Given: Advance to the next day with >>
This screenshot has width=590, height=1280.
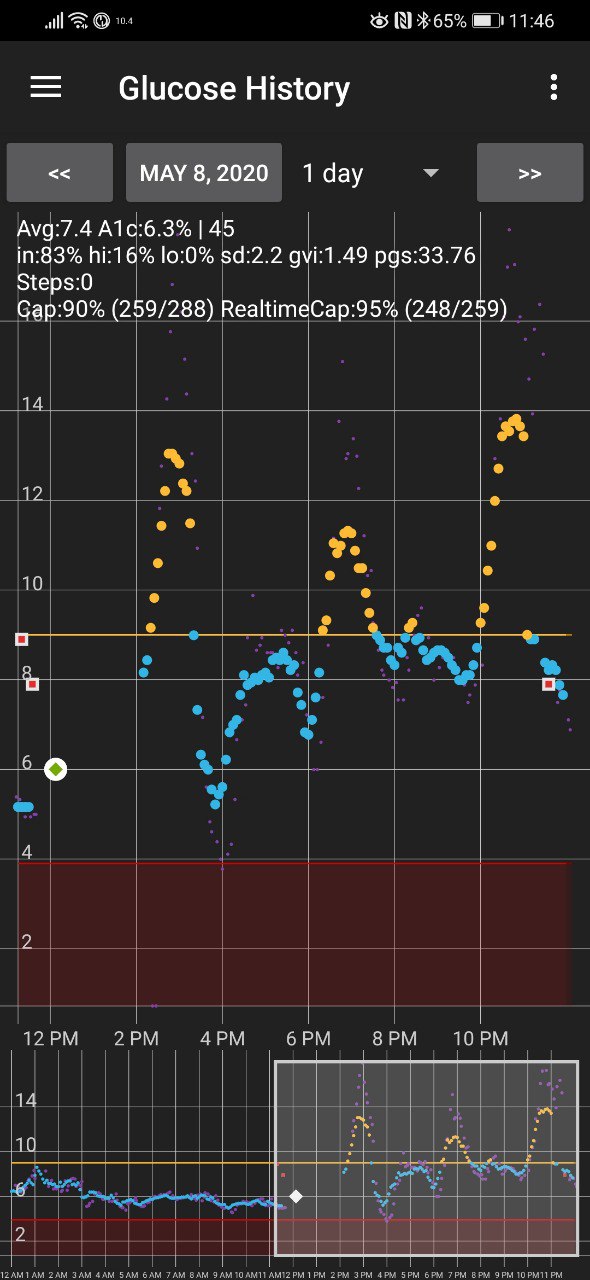Looking at the screenshot, I should (530, 173).
